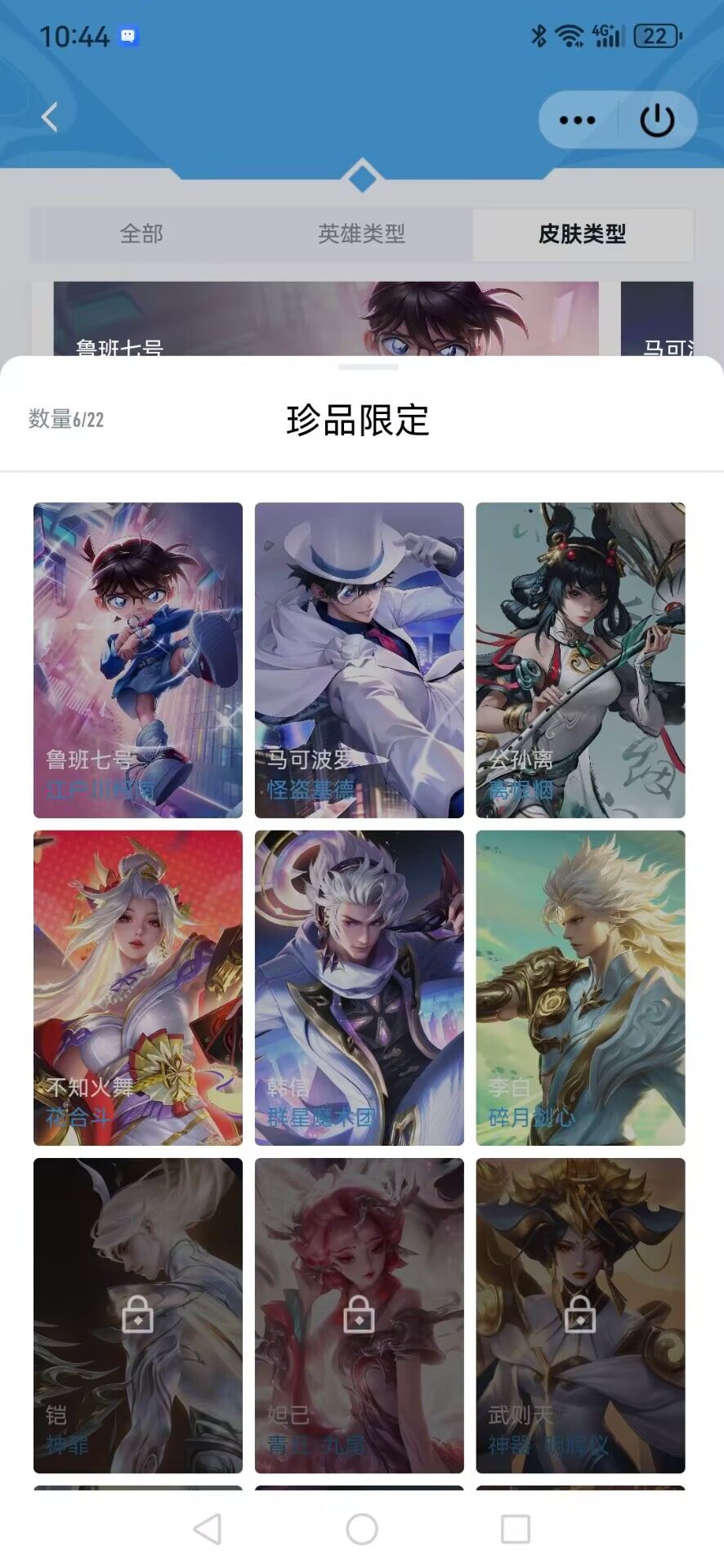
Task: Collapse the panel via the diamond indicator
Action: coord(362,174)
